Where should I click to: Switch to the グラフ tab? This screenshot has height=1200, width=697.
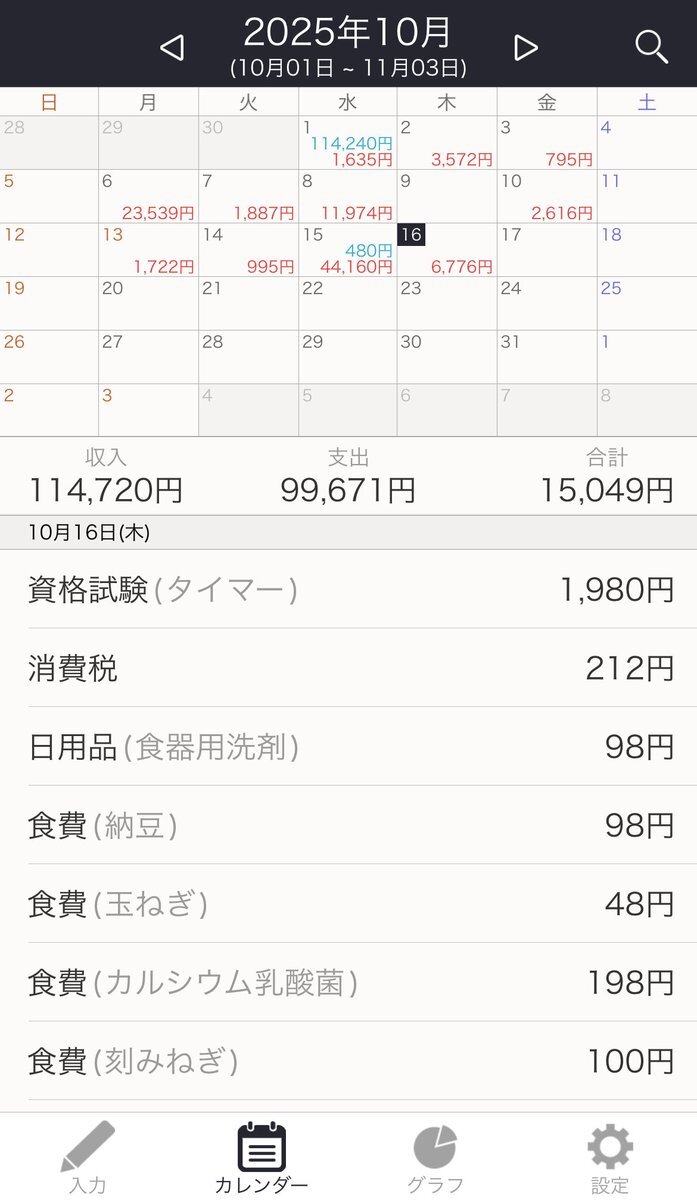pyautogui.click(x=435, y=1158)
